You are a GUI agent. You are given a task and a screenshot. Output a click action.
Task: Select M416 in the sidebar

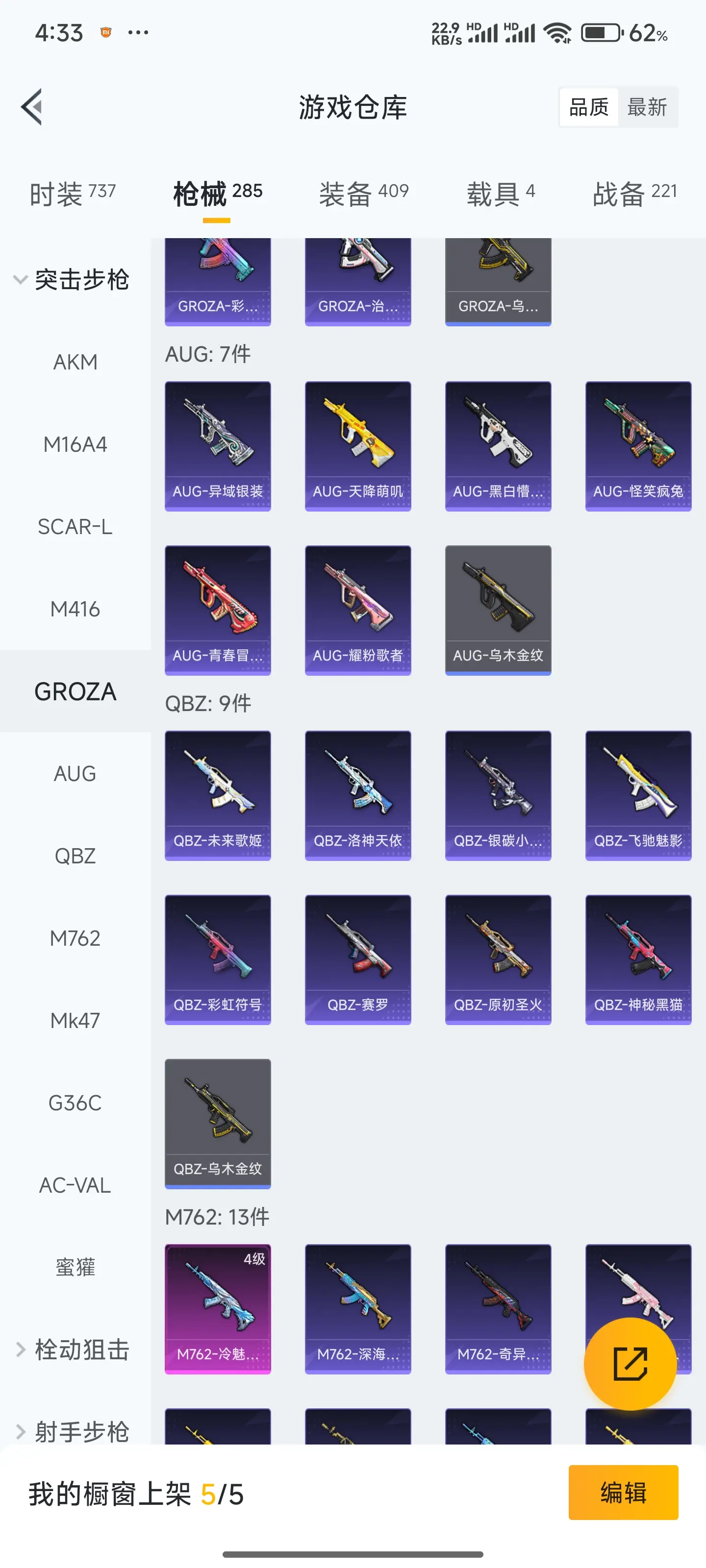click(75, 609)
